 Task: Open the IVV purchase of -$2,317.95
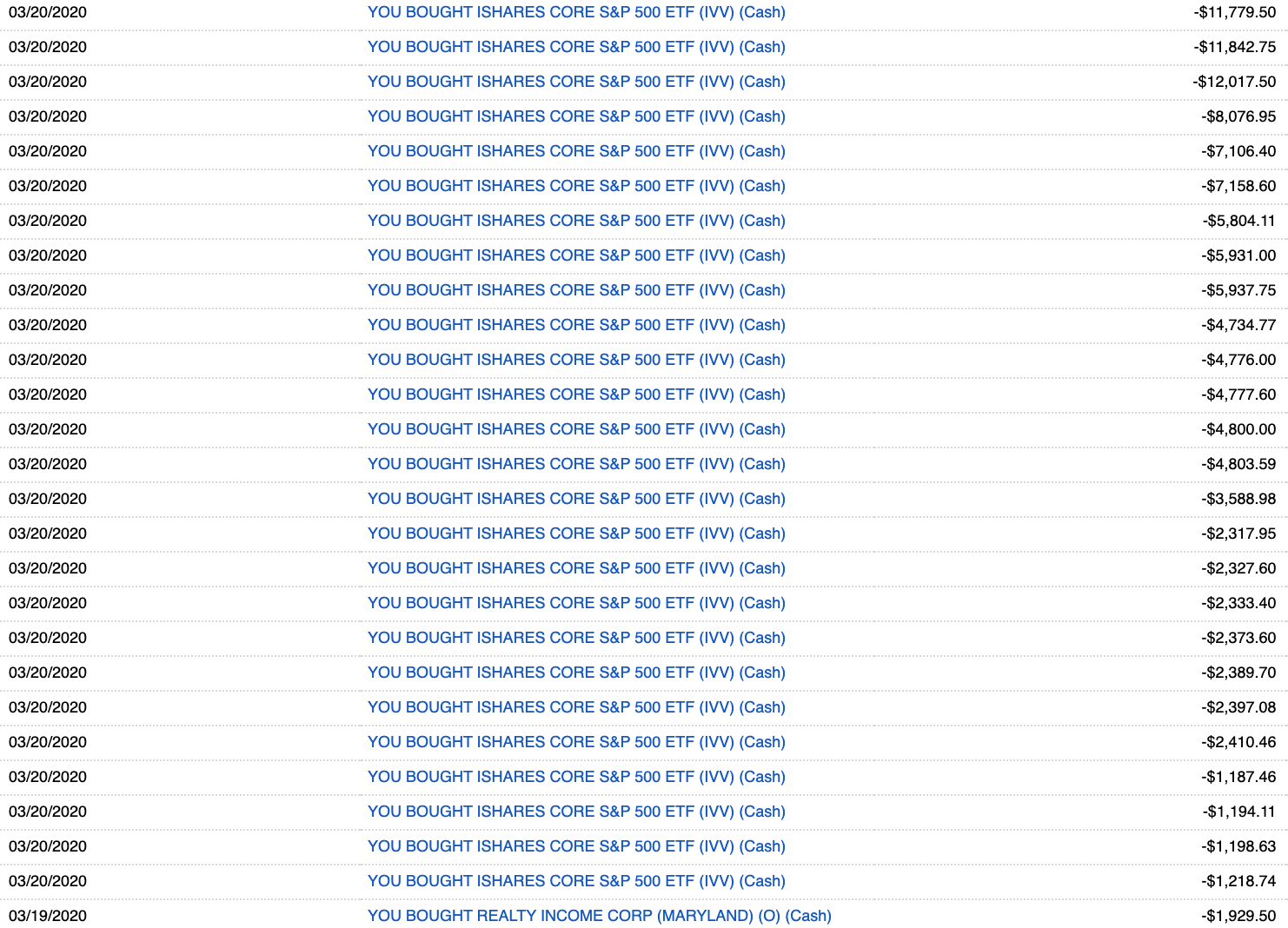576,534
